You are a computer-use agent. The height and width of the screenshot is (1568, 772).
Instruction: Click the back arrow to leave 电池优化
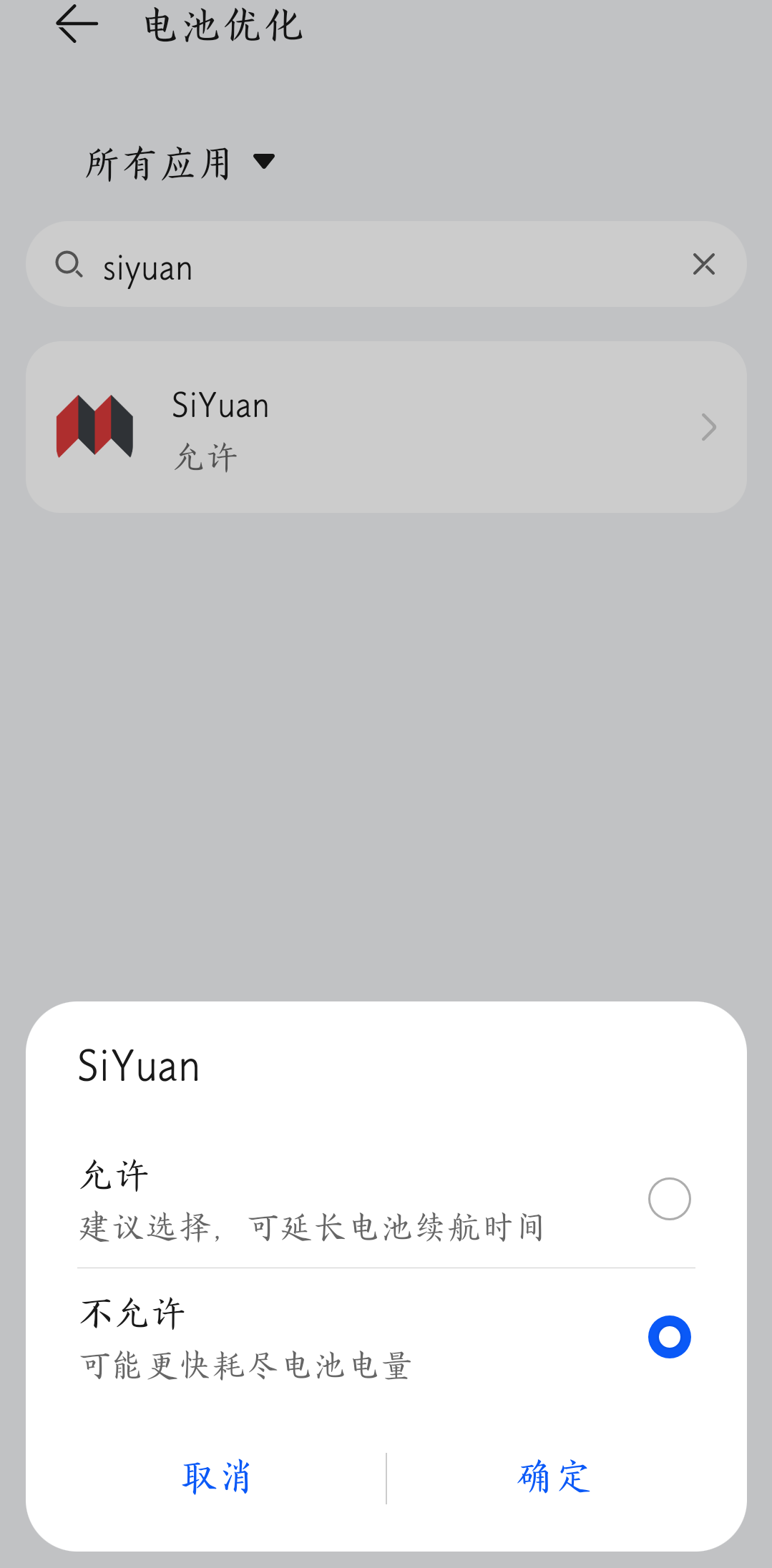[75, 25]
